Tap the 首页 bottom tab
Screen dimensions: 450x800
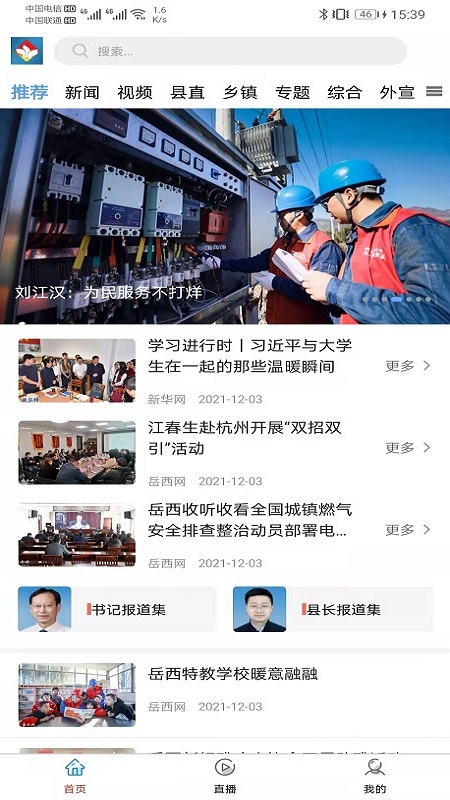(x=75, y=776)
